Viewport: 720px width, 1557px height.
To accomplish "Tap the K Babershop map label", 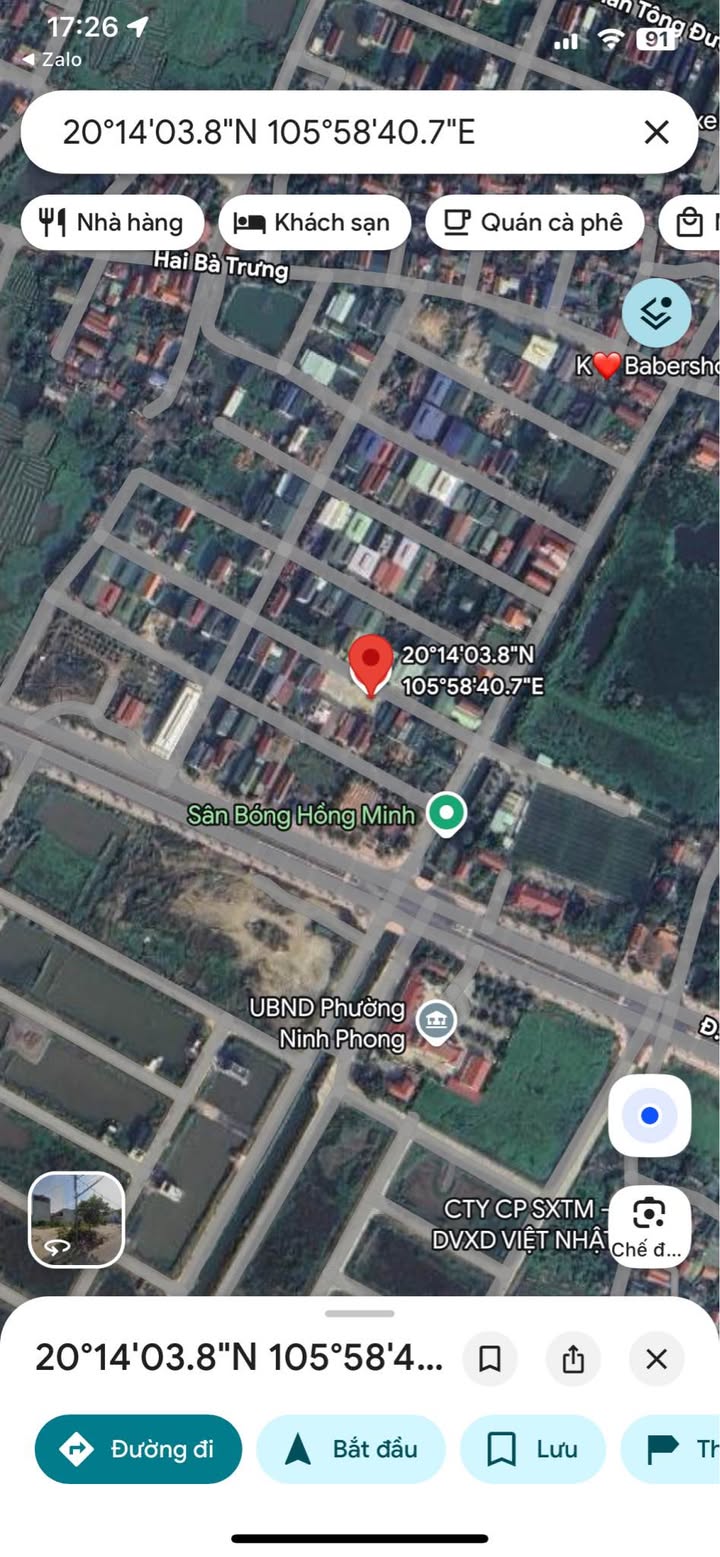I will pos(646,366).
